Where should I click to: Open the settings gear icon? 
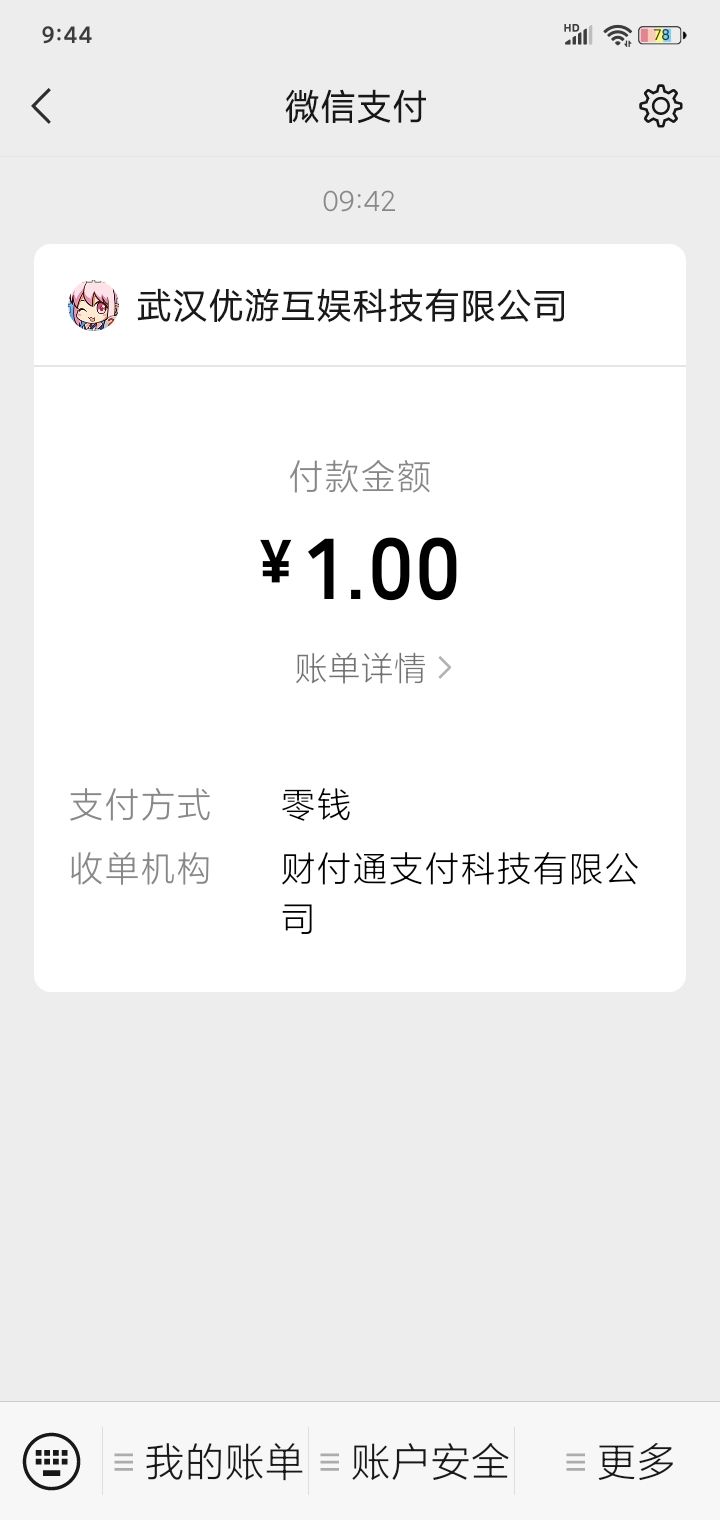tap(660, 106)
